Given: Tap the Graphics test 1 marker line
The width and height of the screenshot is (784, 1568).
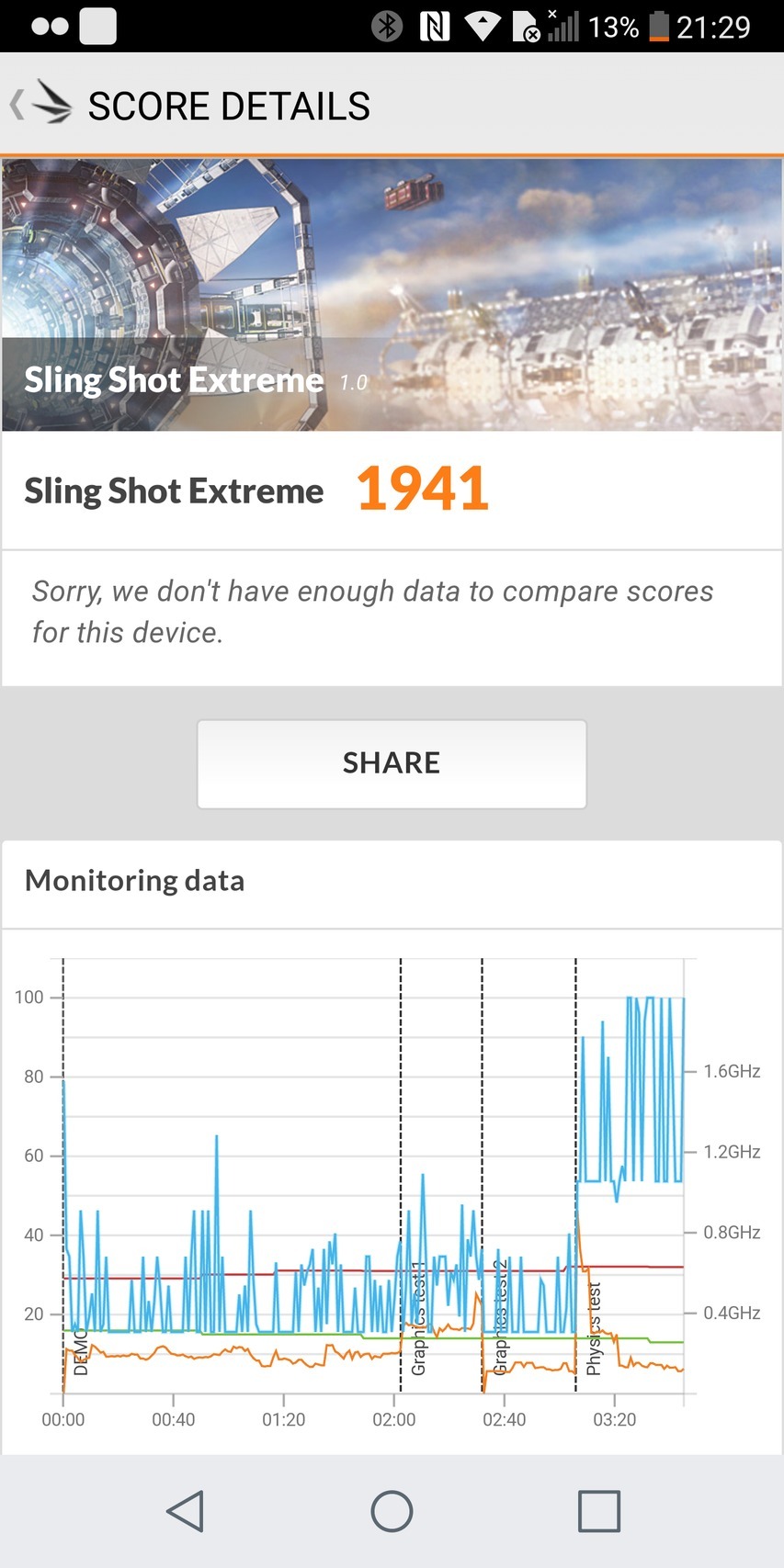Looking at the screenshot, I should tap(401, 1176).
